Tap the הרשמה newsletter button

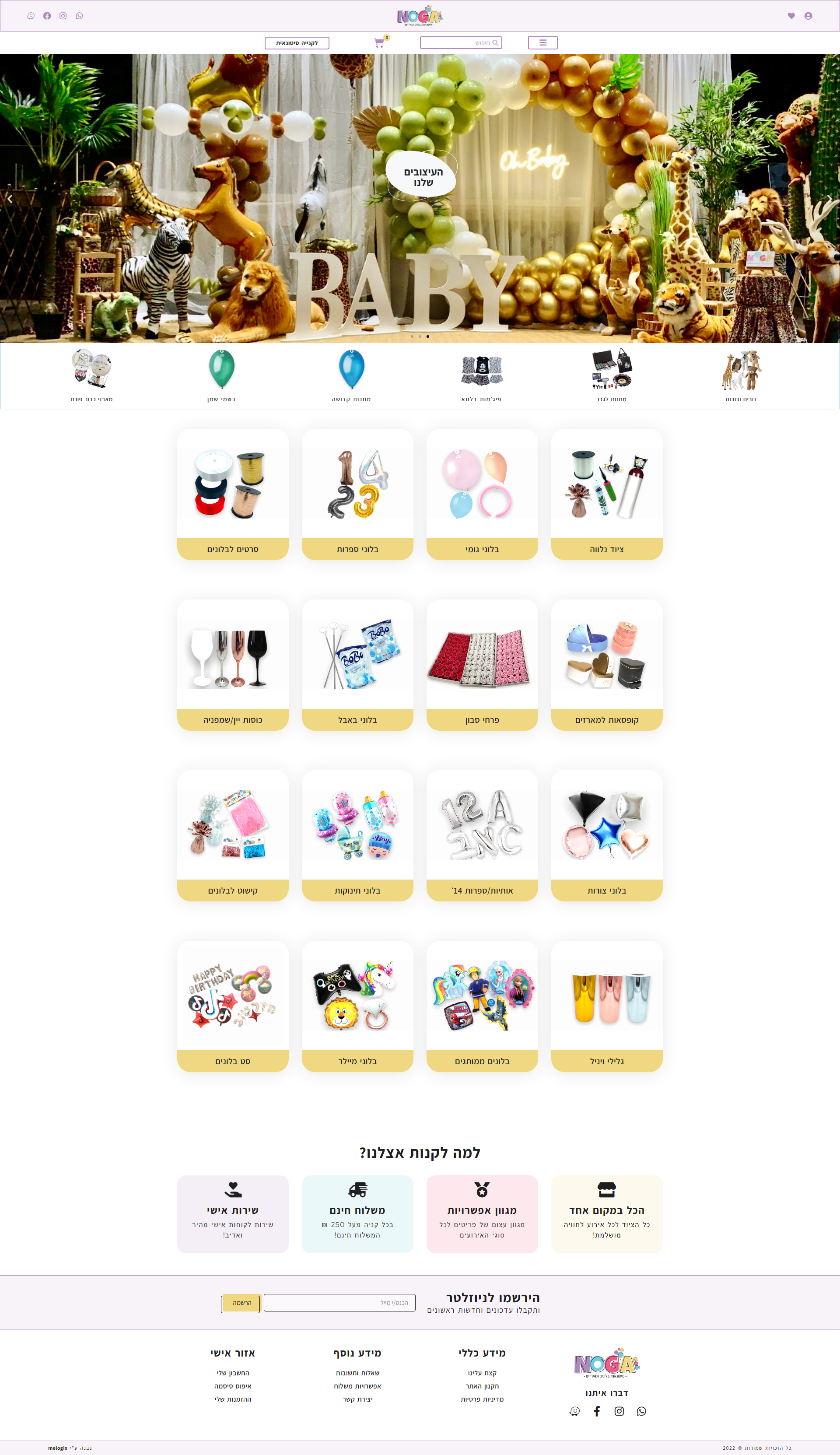[241, 1303]
